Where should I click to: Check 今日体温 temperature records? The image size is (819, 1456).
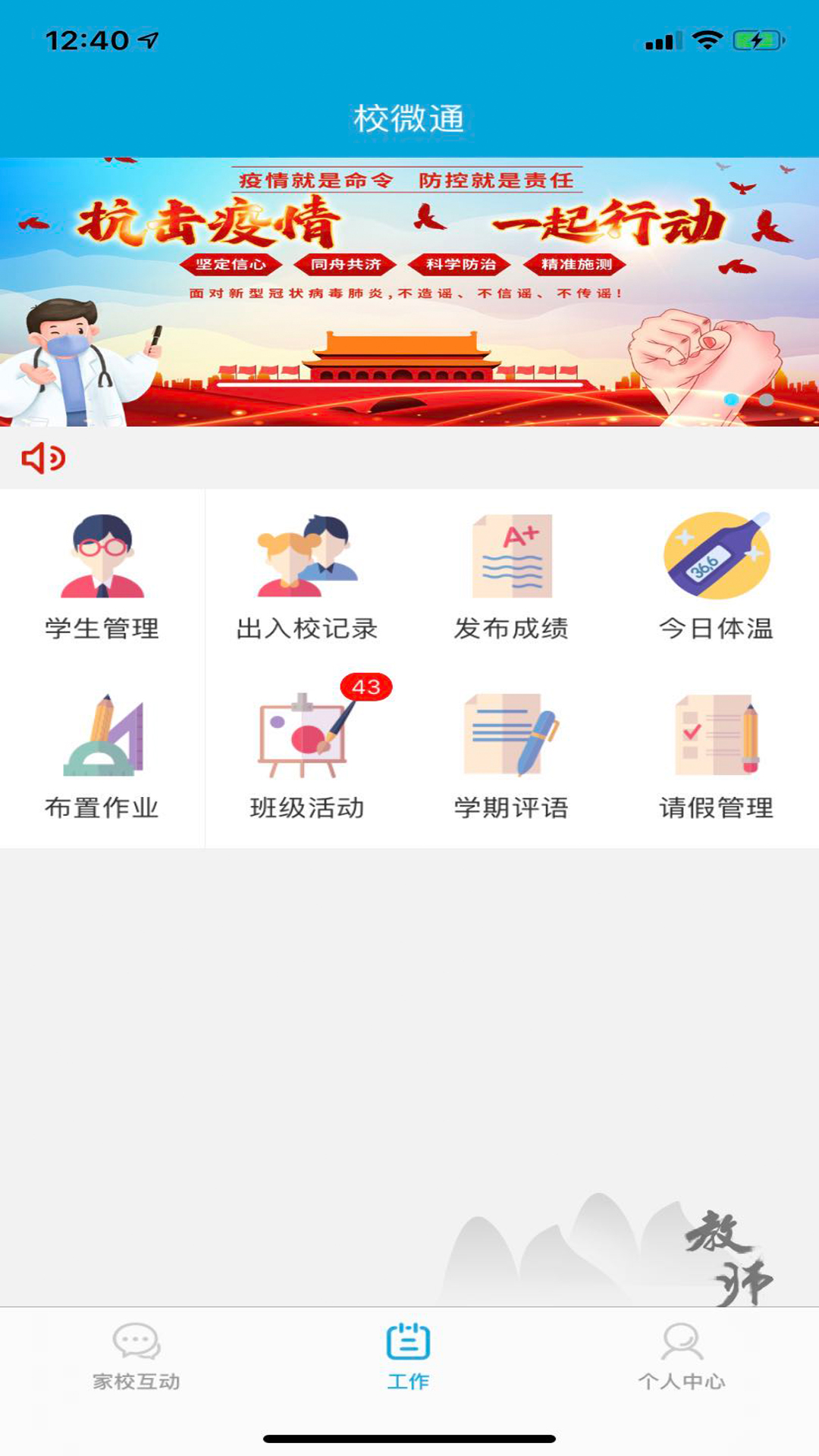(717, 576)
